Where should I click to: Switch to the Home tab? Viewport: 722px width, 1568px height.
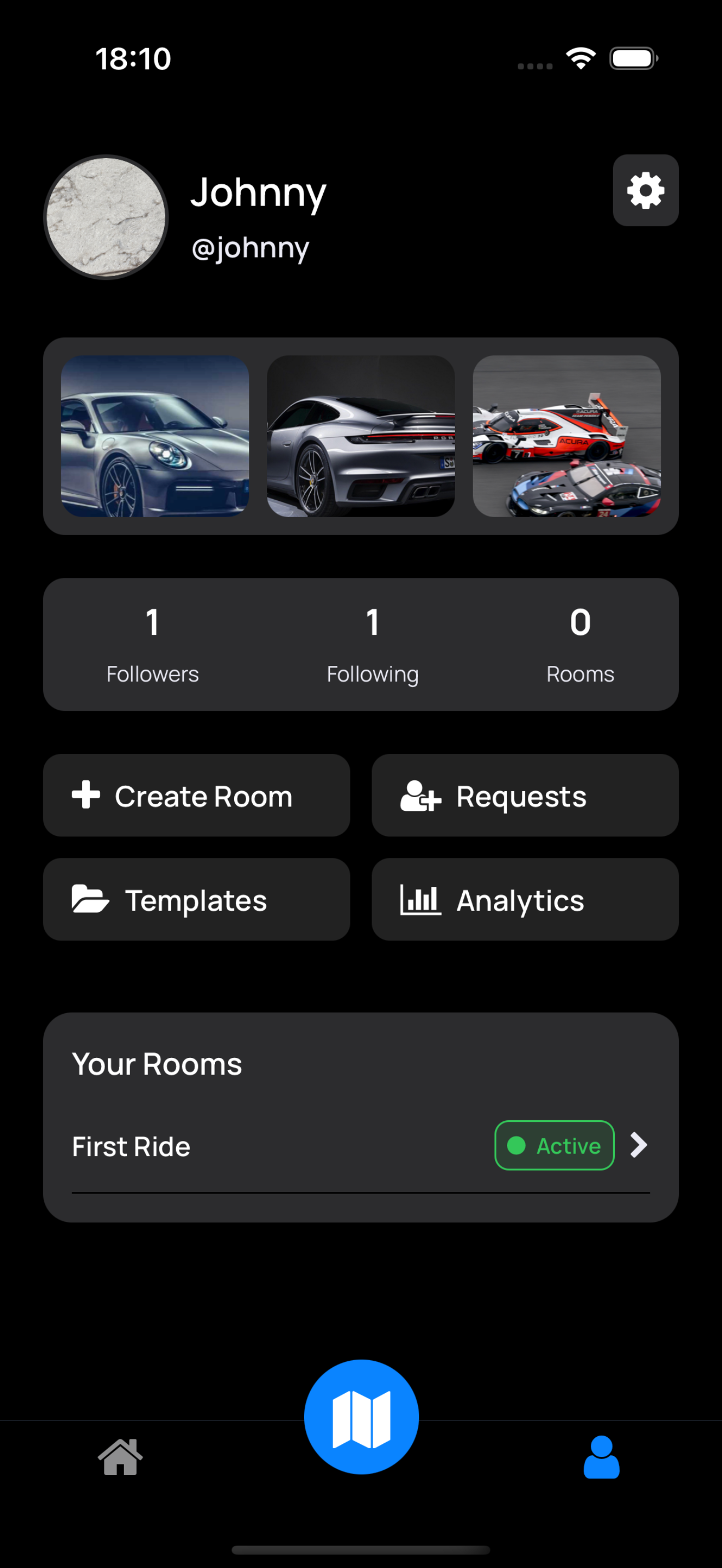coord(120,1457)
